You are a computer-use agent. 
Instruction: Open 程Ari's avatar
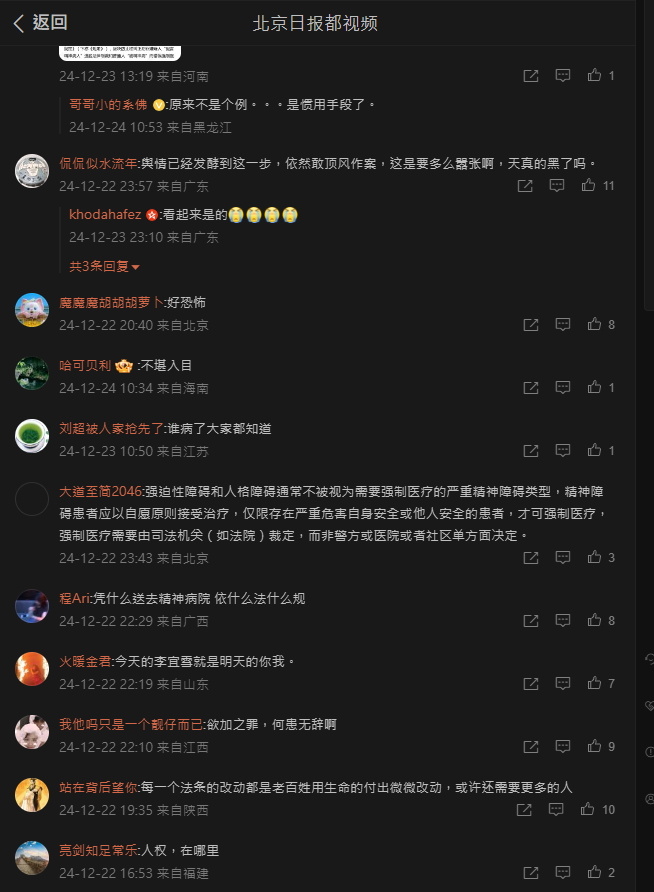(32, 606)
